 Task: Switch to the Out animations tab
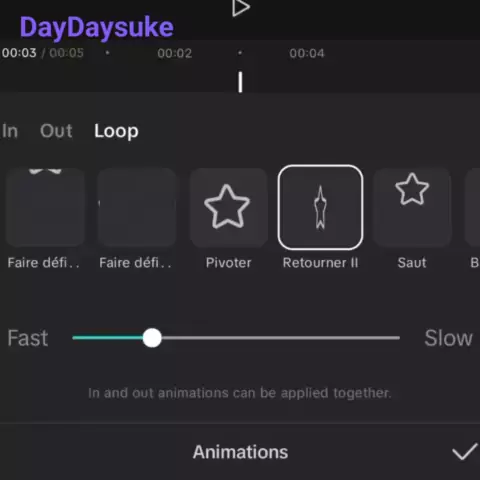56,131
